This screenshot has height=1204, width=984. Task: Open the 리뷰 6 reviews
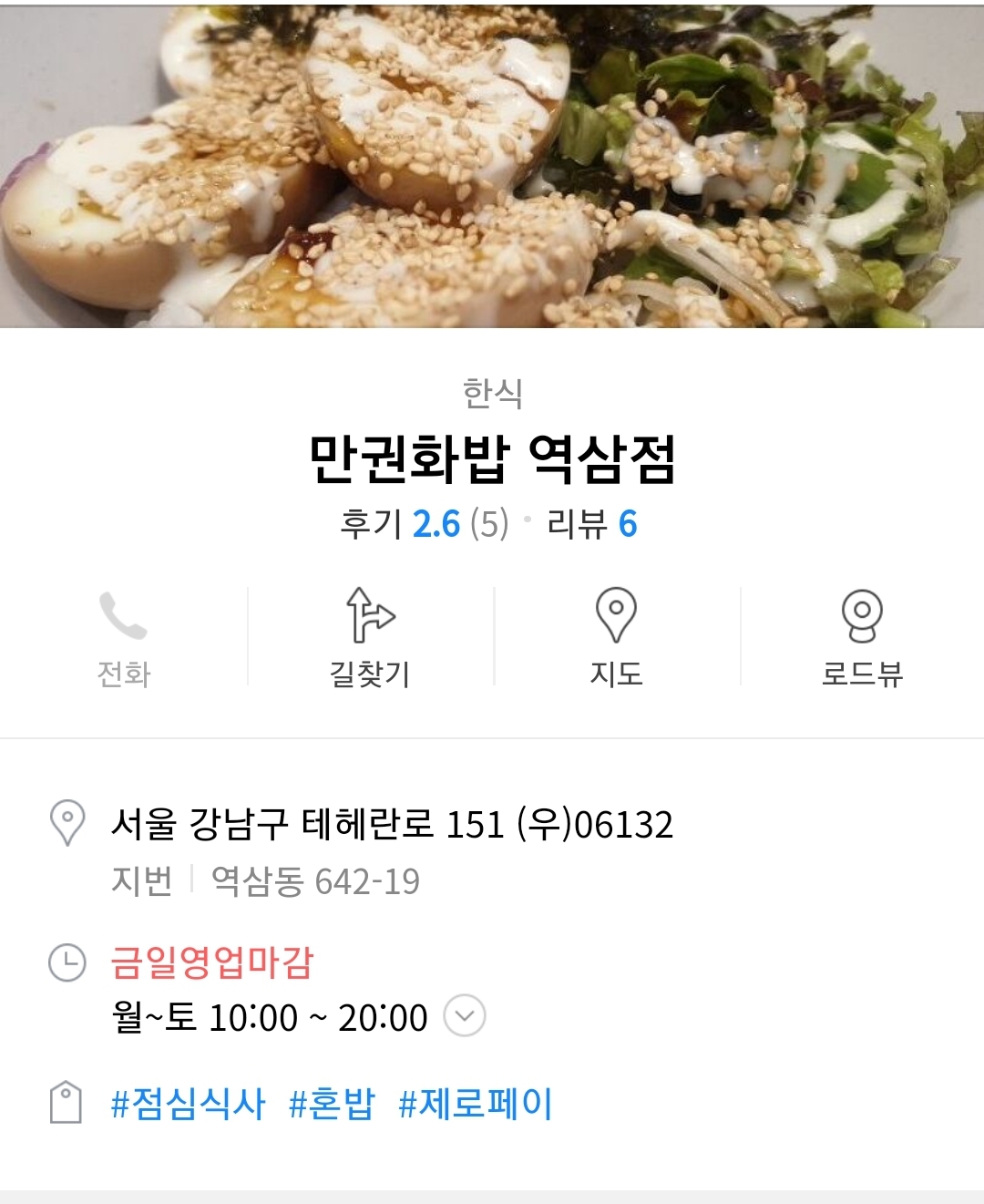591,524
